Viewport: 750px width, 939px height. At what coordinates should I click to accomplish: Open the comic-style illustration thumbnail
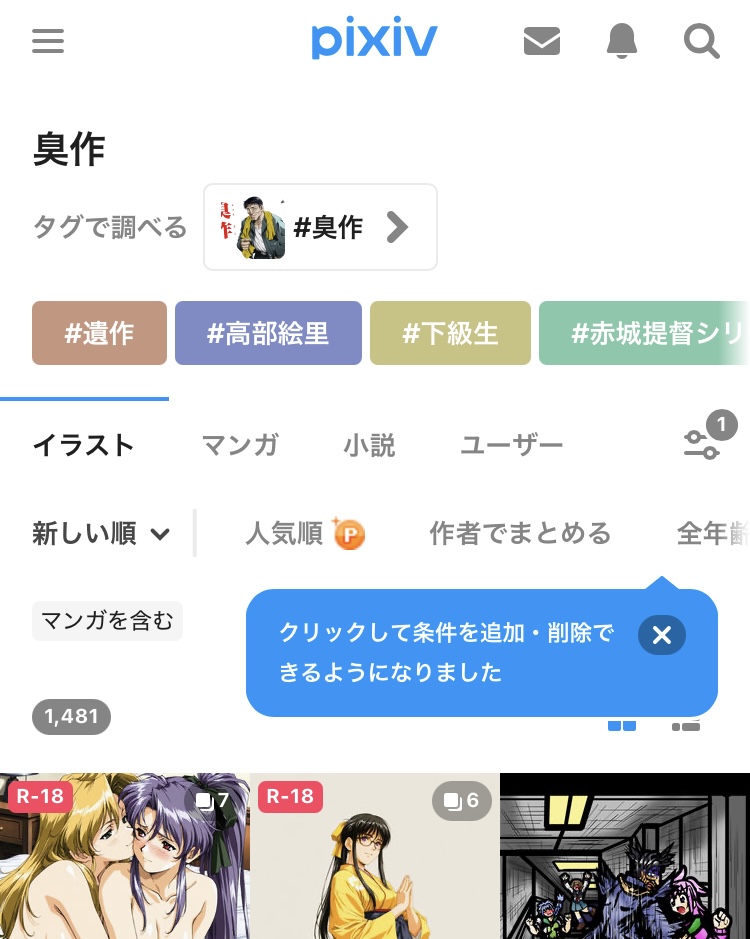[x=625, y=860]
